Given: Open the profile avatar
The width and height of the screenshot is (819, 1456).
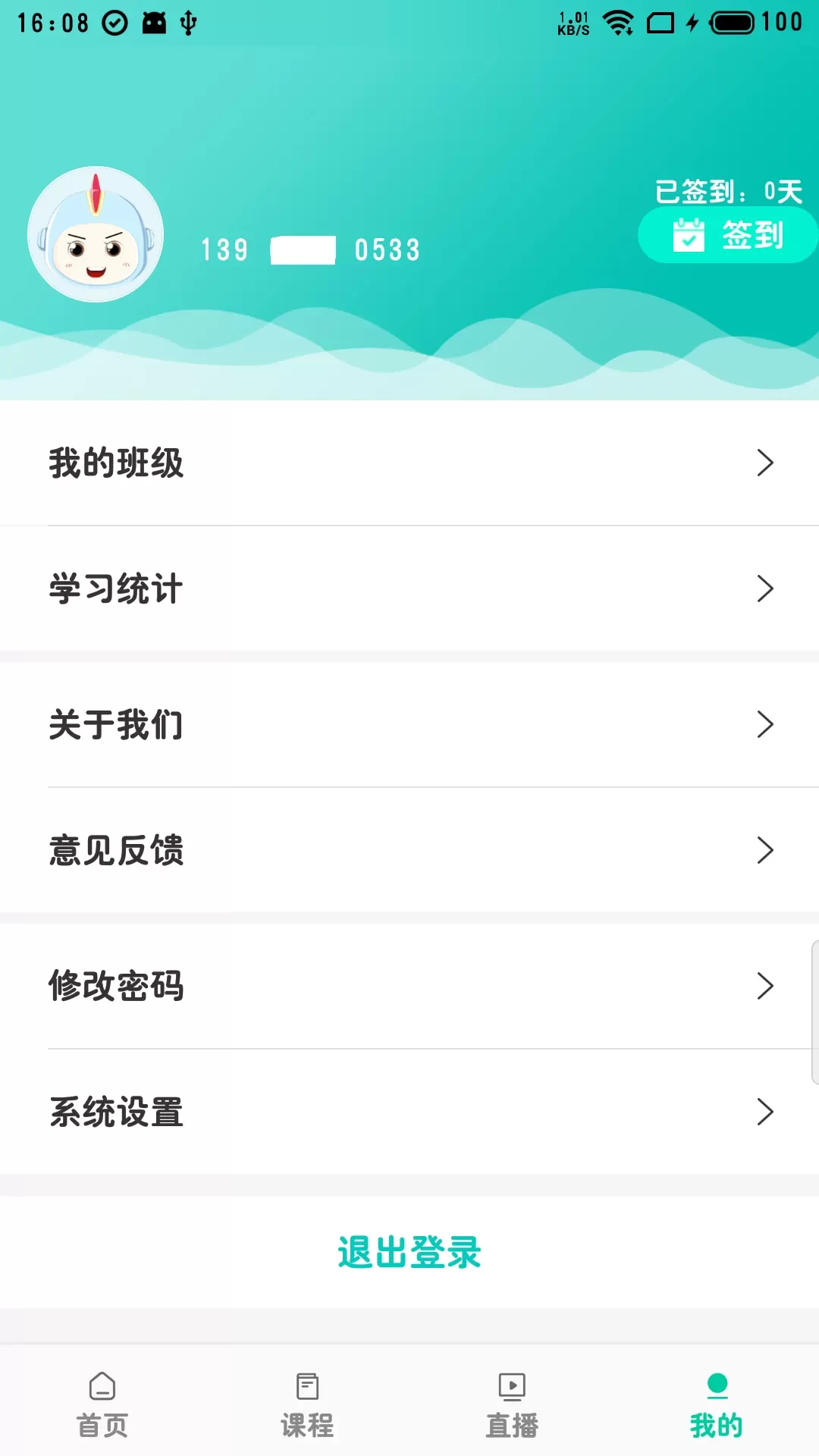Looking at the screenshot, I should pos(96,234).
